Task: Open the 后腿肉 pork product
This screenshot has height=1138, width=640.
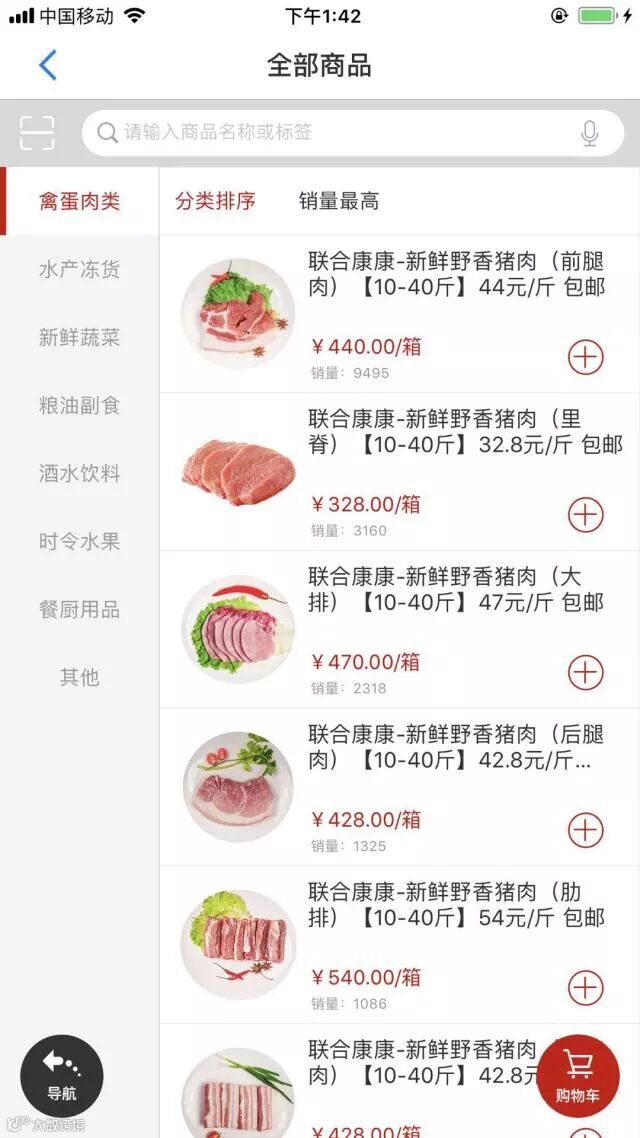Action: tap(455, 748)
